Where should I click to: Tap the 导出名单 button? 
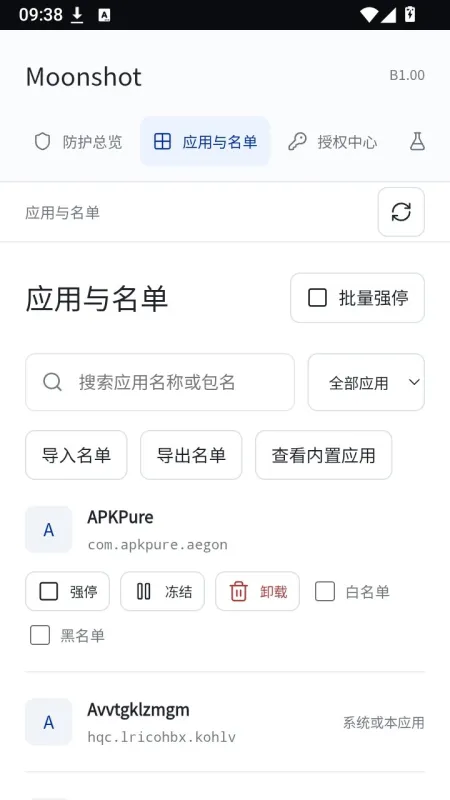[191, 455]
